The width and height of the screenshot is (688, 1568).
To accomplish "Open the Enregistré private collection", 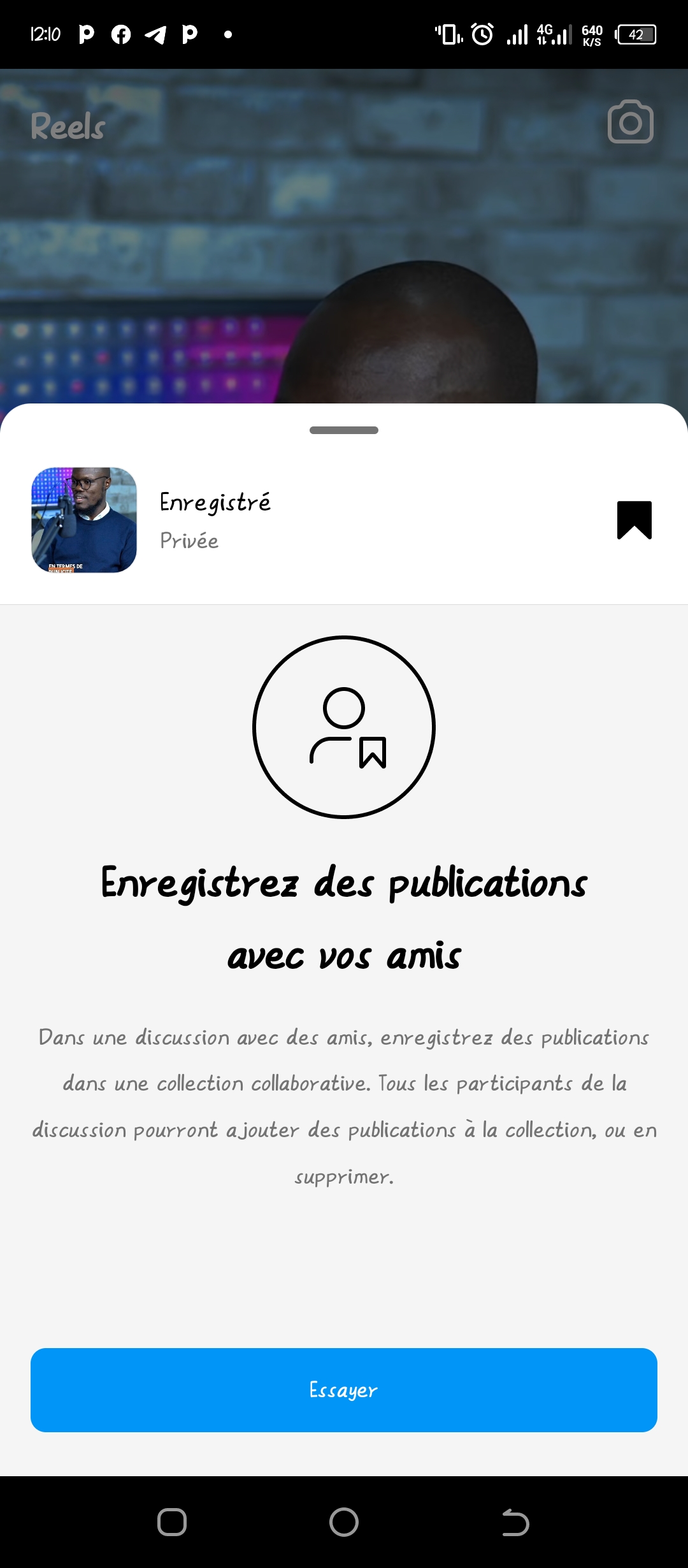I will click(215, 520).
